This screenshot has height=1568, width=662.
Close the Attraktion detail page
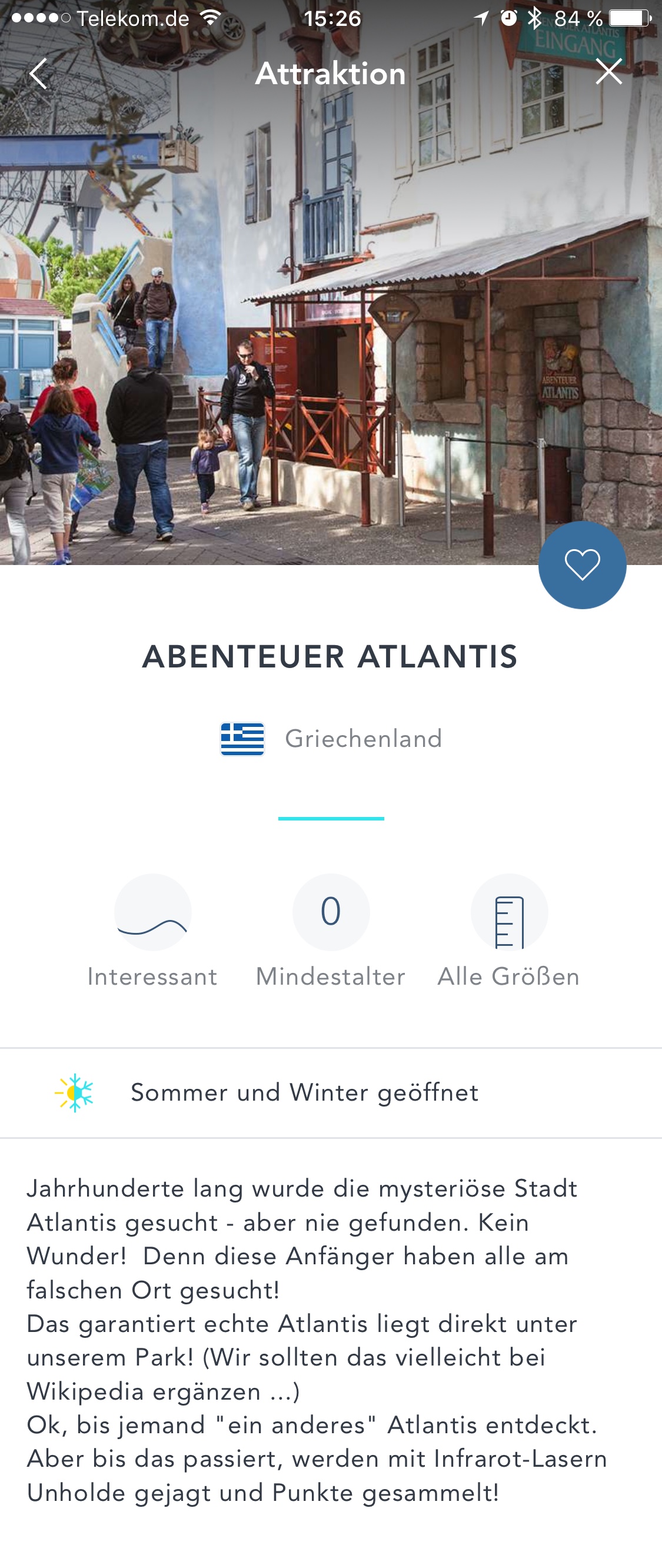[608, 72]
